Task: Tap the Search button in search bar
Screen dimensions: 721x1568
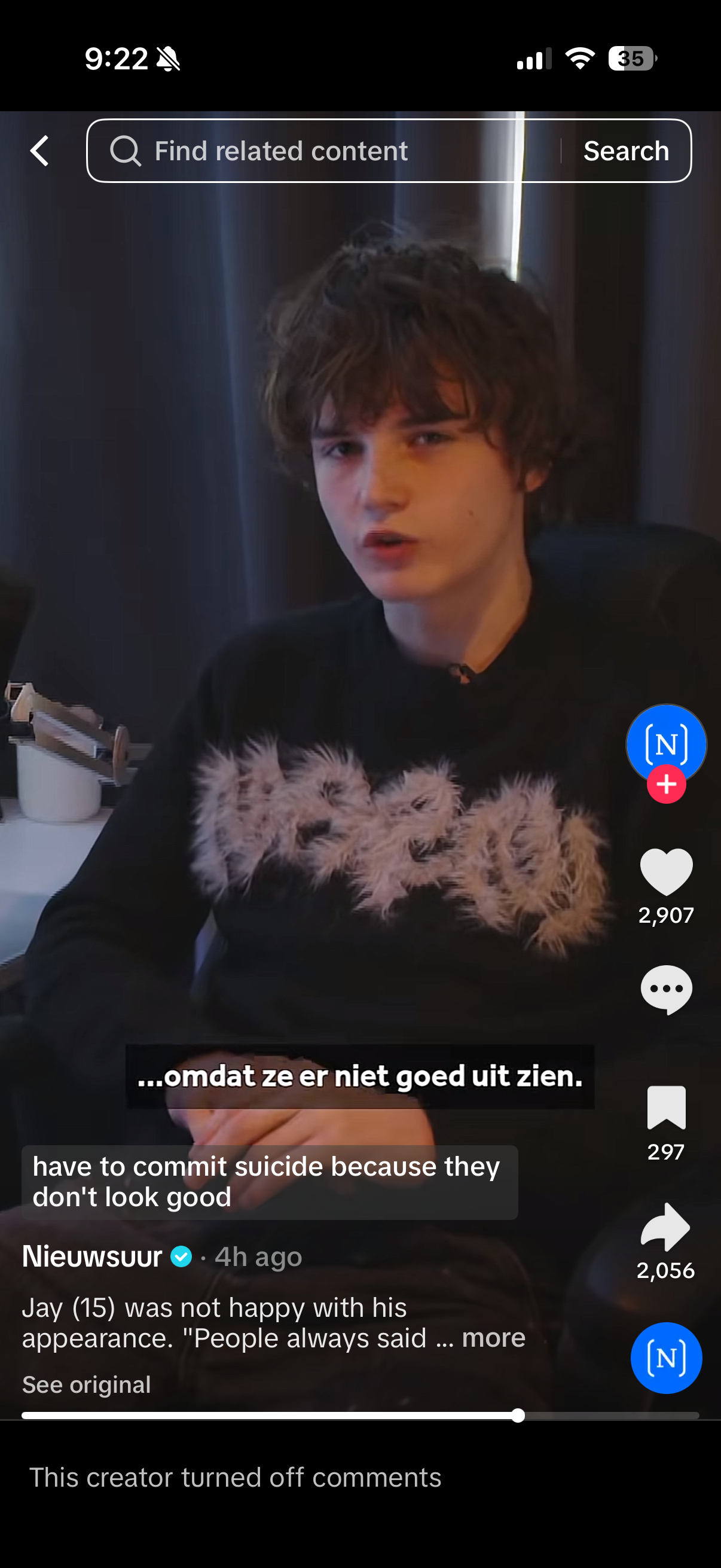Action: click(625, 150)
